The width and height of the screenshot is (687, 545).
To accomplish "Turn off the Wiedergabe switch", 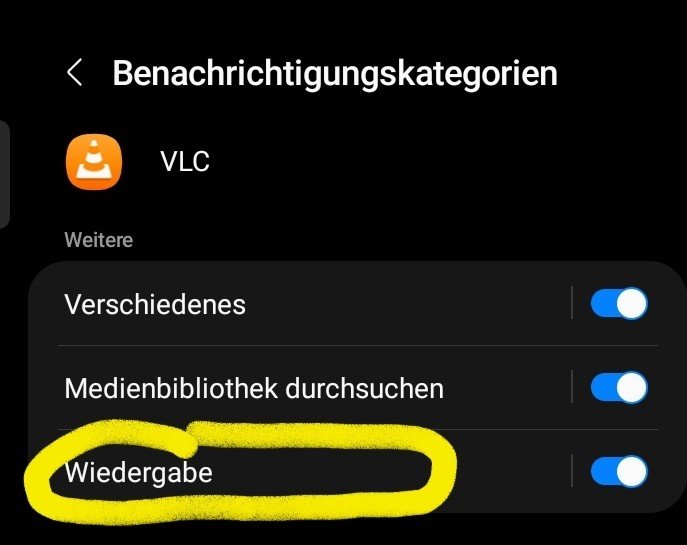I will [x=619, y=472].
